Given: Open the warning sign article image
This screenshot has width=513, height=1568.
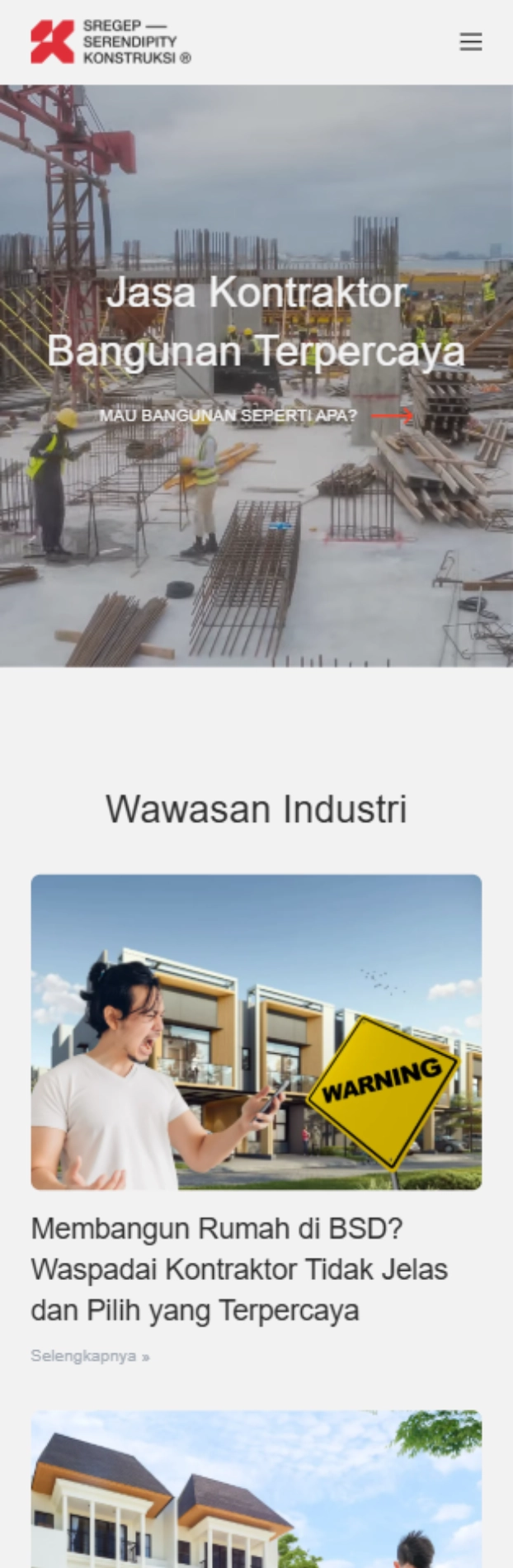Looking at the screenshot, I should pyautogui.click(x=256, y=1032).
